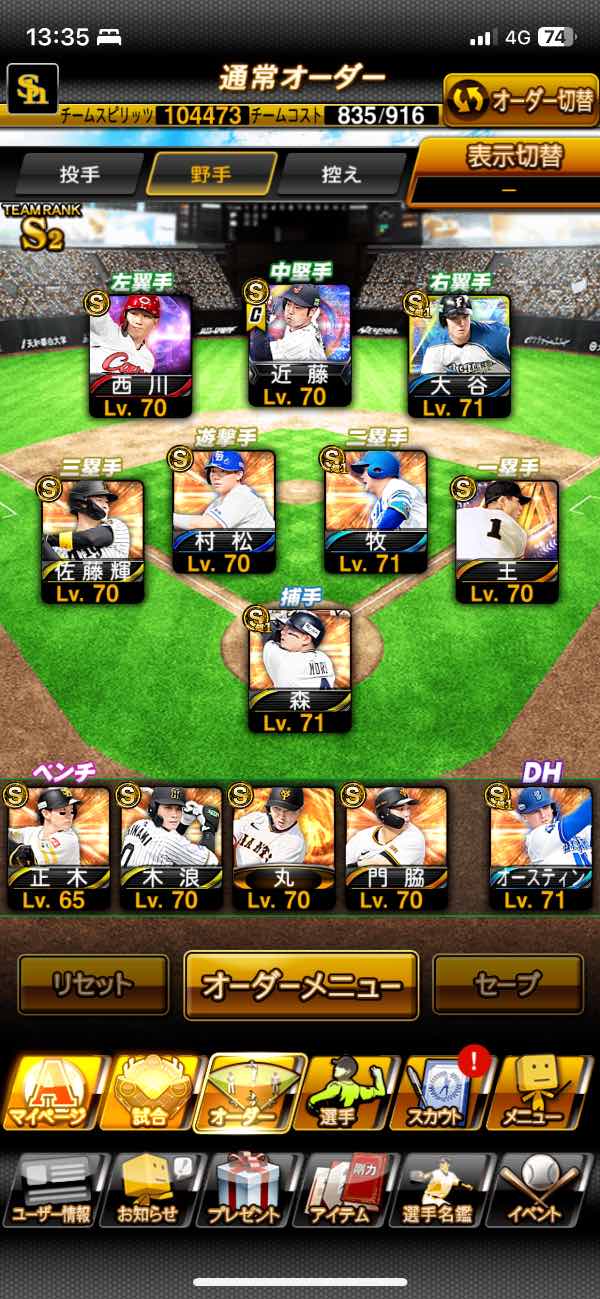Select right fielder 大谷 card
The image size is (600, 1299).
pos(459,355)
